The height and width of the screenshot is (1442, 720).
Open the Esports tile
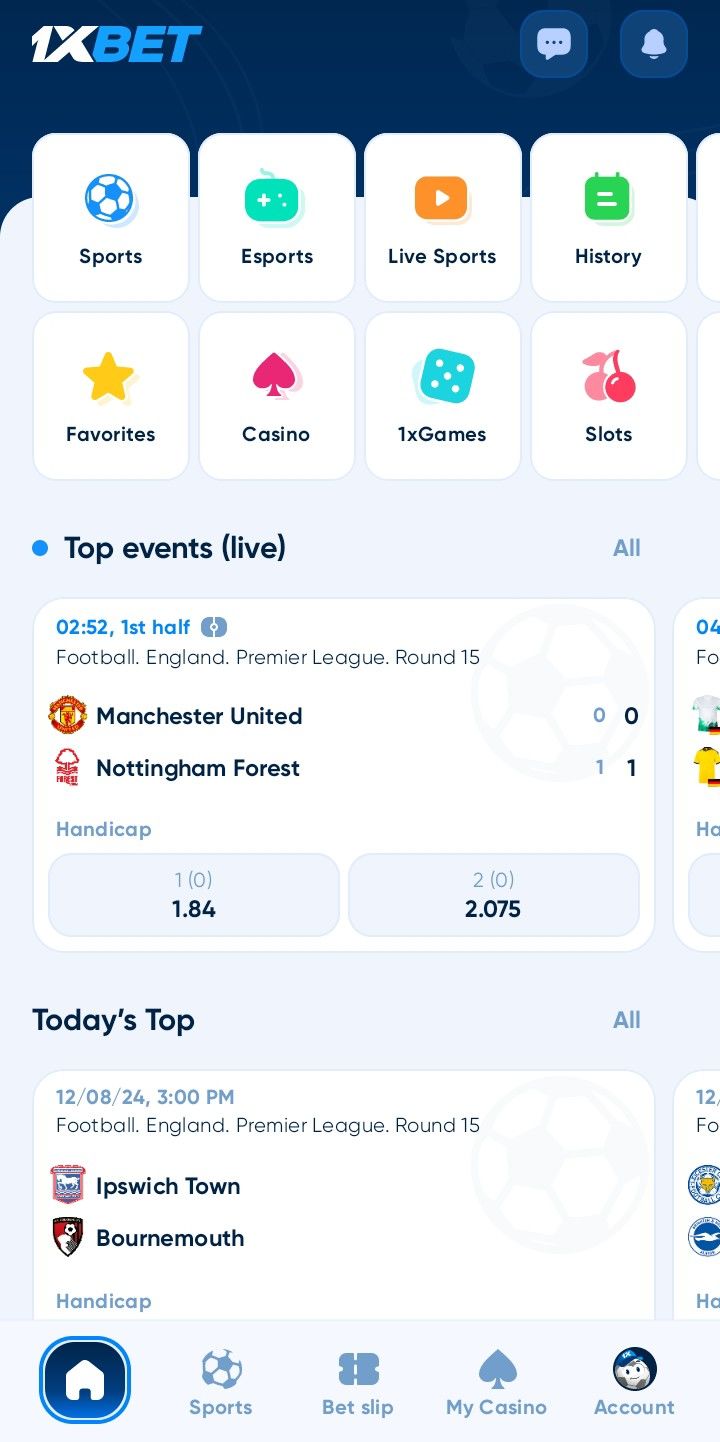point(277,218)
